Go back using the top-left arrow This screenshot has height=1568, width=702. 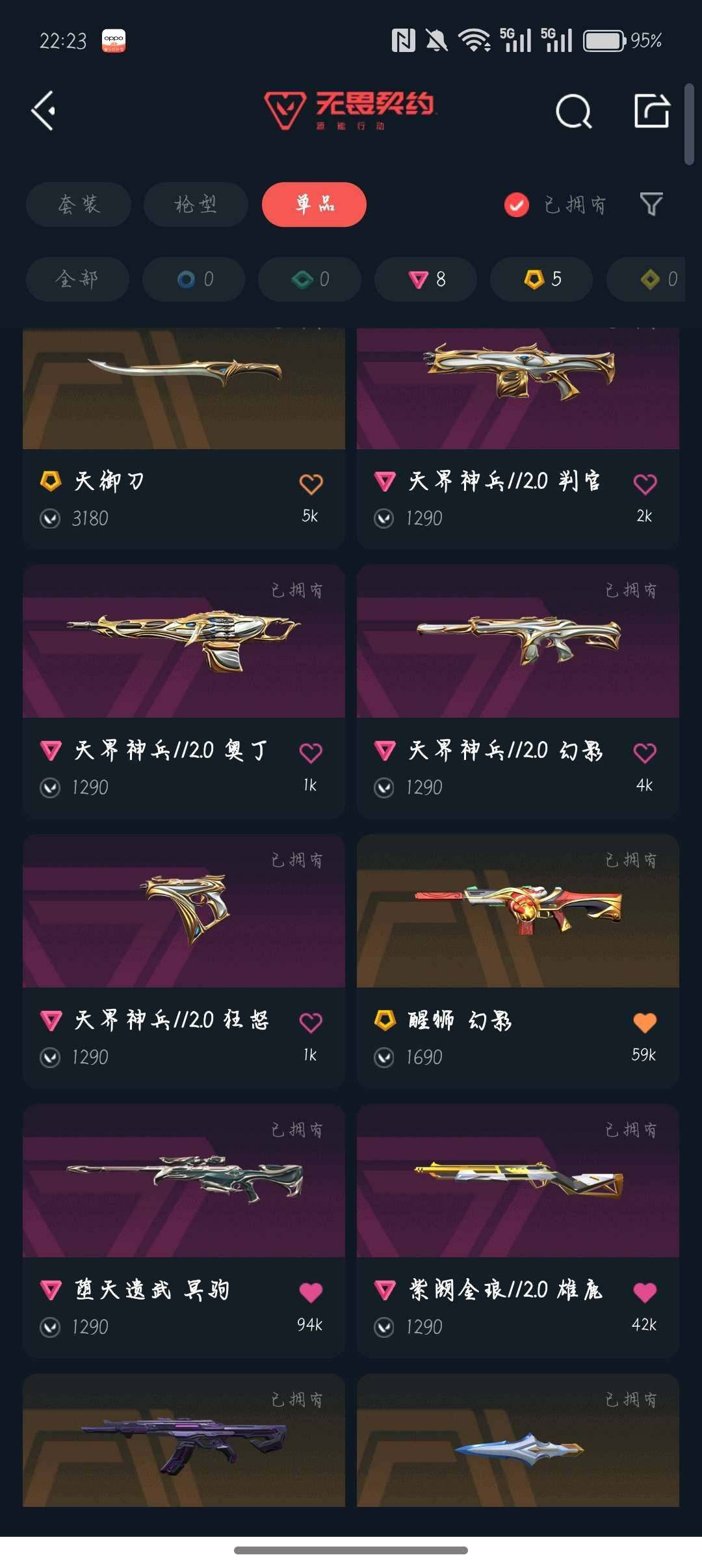44,111
